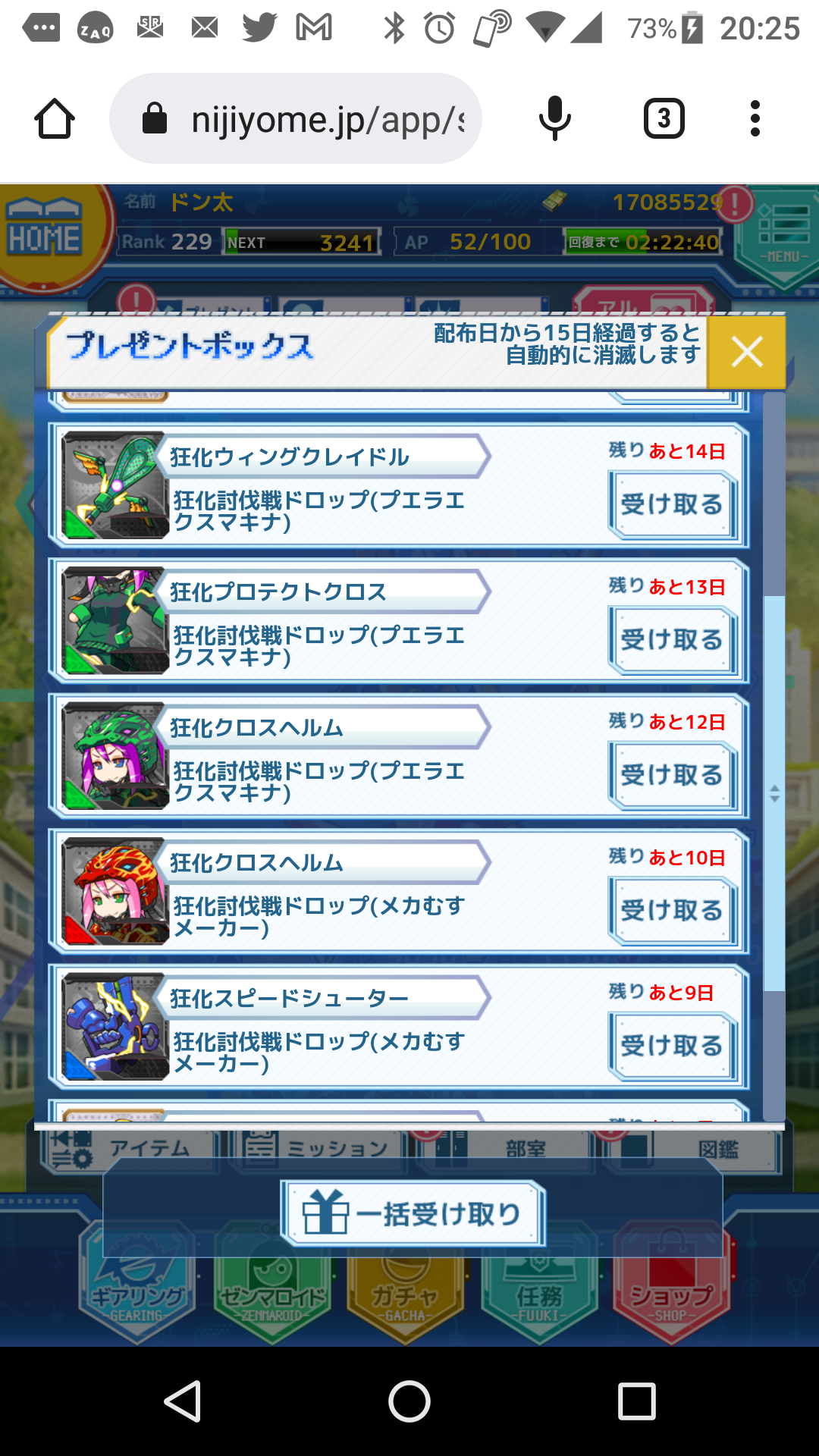This screenshot has height=1456, width=819.
Task: Claim 狂化クロスヘルム expiring in 12 days
Action: click(672, 775)
